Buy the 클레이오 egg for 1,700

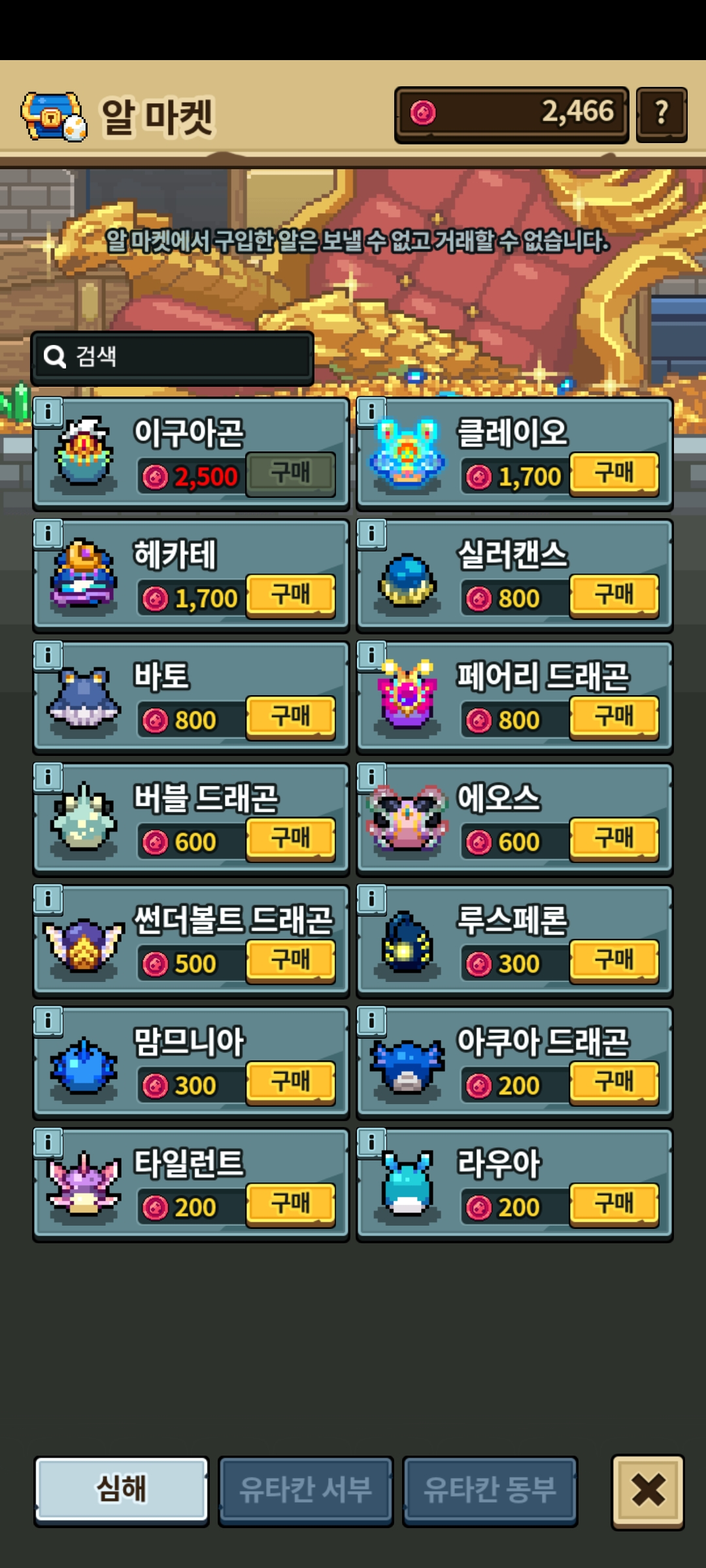coord(614,473)
